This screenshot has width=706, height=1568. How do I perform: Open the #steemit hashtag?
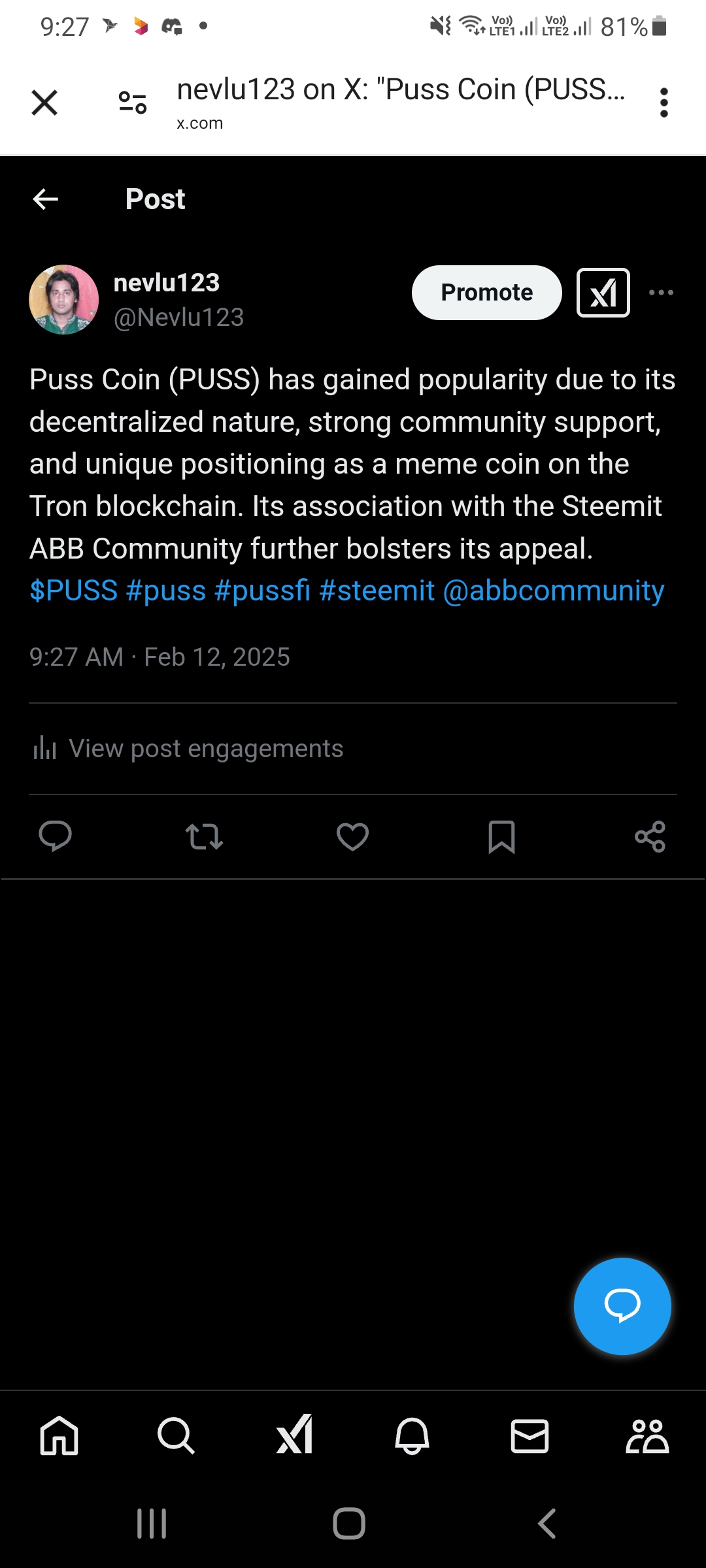tap(377, 591)
